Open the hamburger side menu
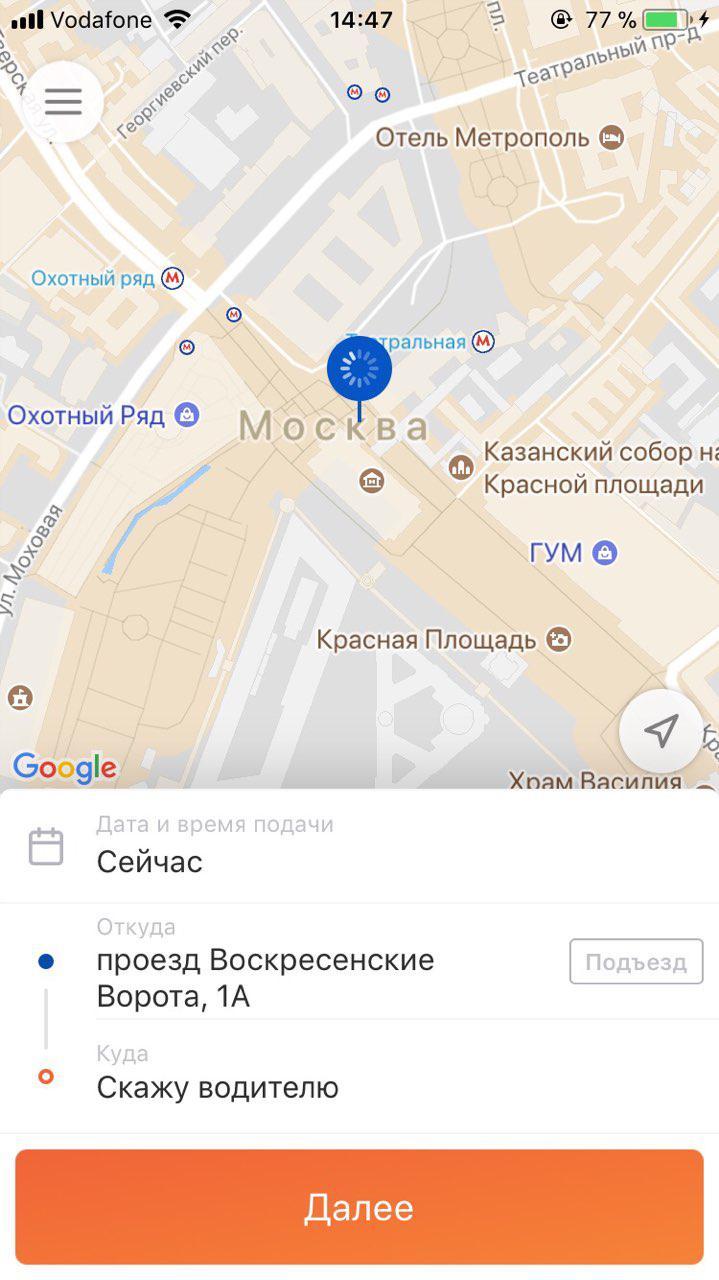The height and width of the screenshot is (1280, 719). pos(63,102)
